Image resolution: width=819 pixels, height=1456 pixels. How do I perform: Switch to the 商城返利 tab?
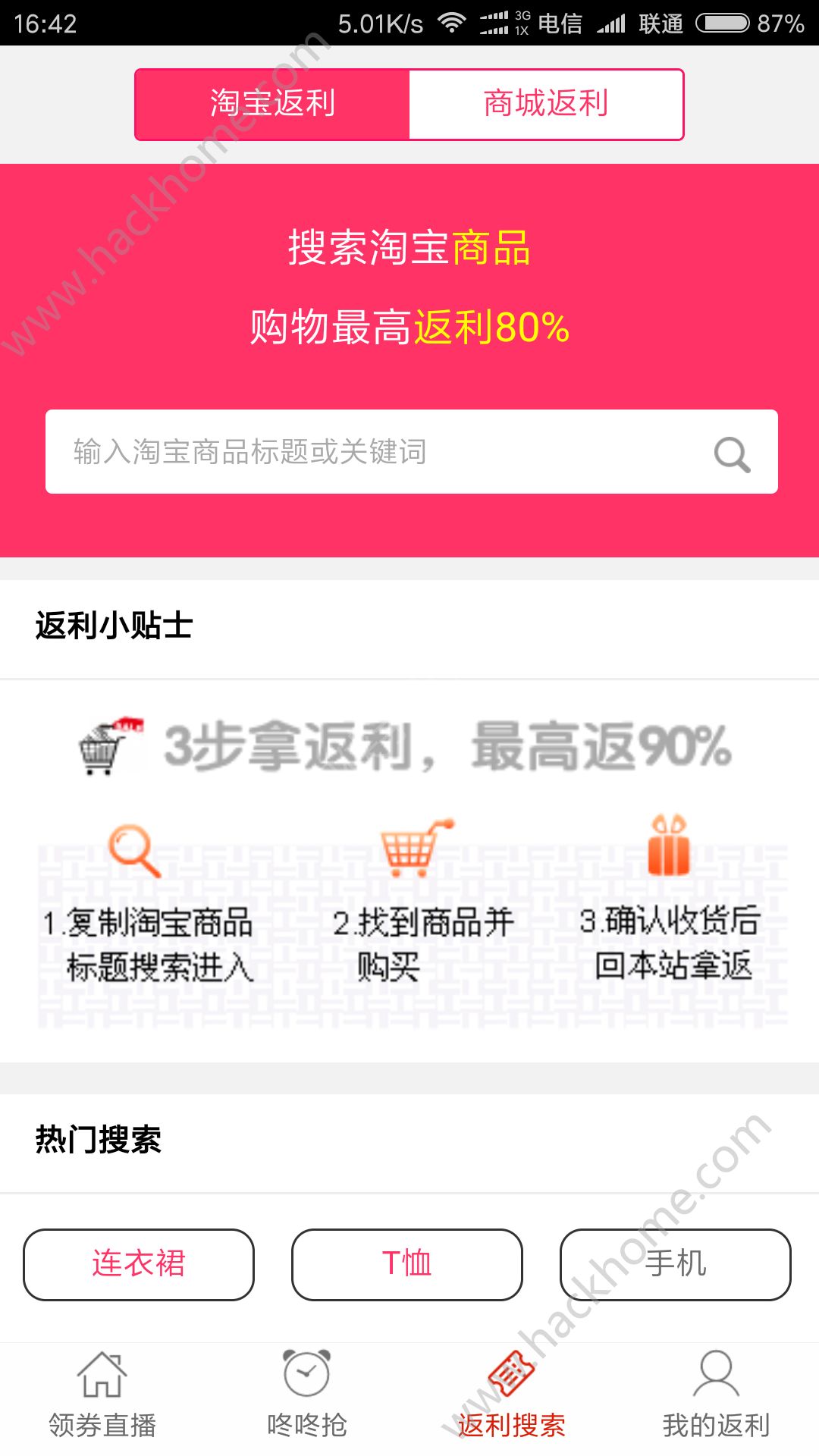pyautogui.click(x=546, y=104)
